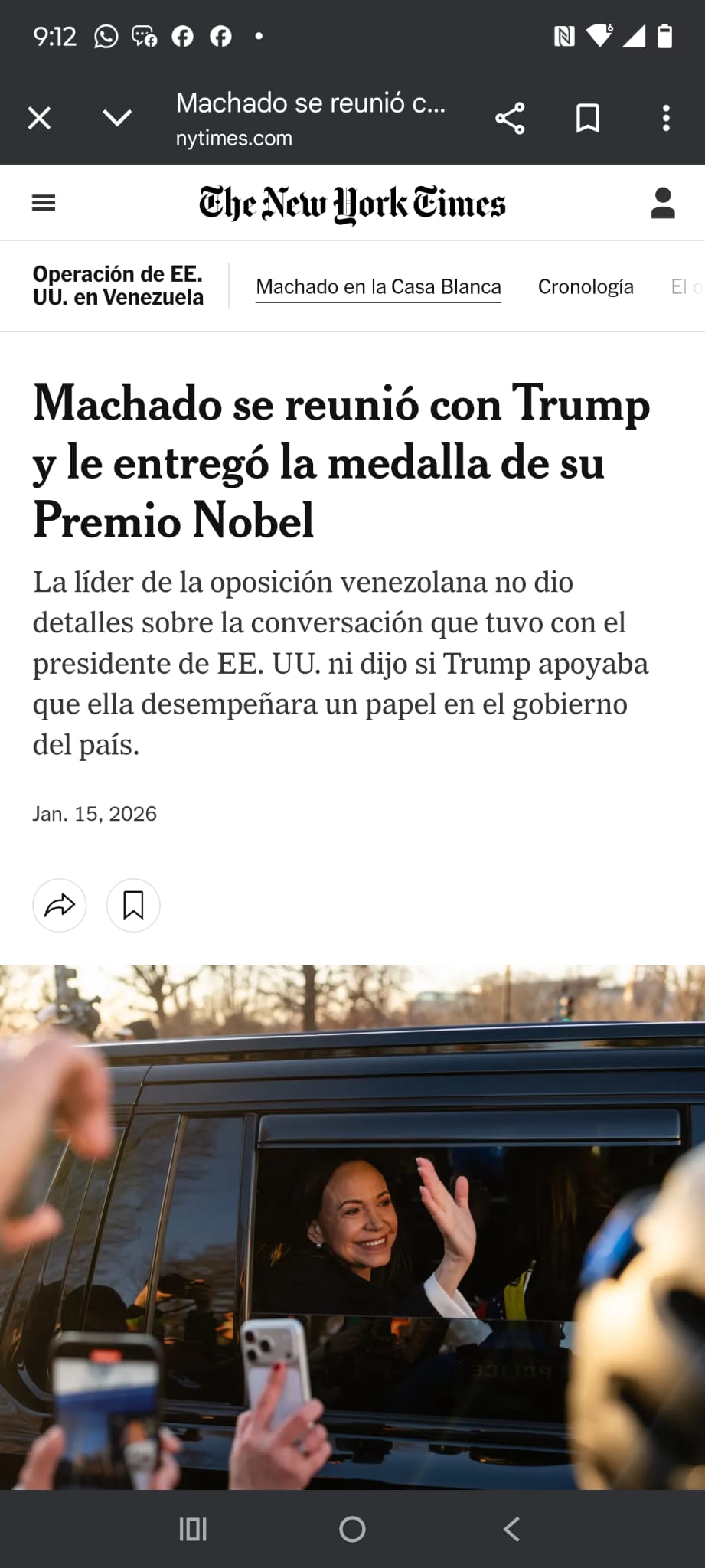Close the in-app browser tab
The width and height of the screenshot is (705, 1568).
tap(39, 118)
